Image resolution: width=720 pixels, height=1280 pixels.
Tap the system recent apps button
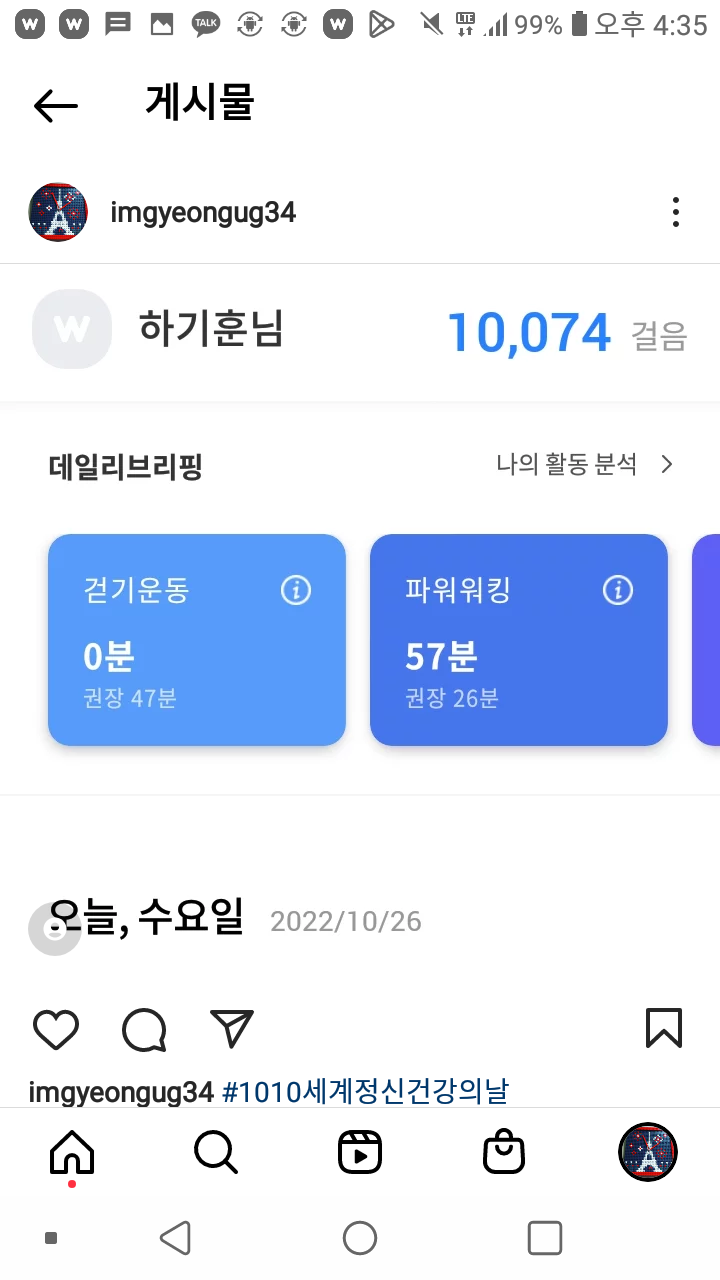544,1238
